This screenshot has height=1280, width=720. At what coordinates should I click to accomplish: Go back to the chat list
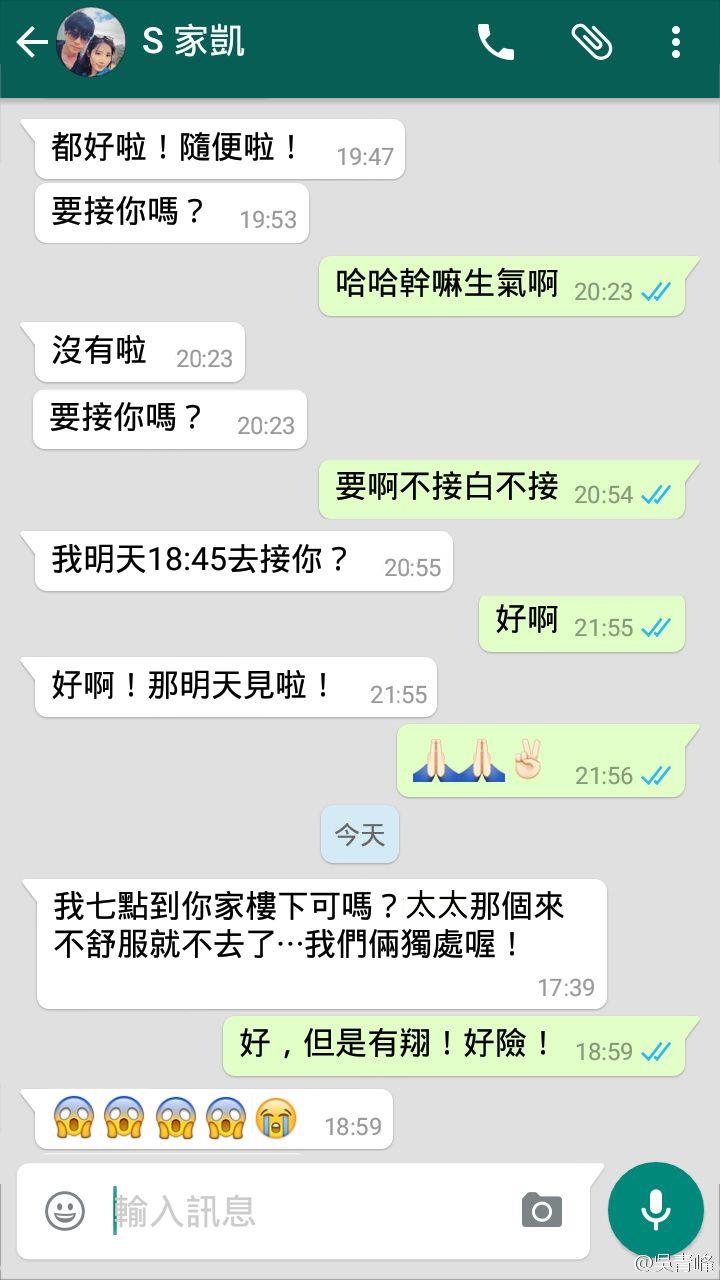pyautogui.click(x=32, y=42)
